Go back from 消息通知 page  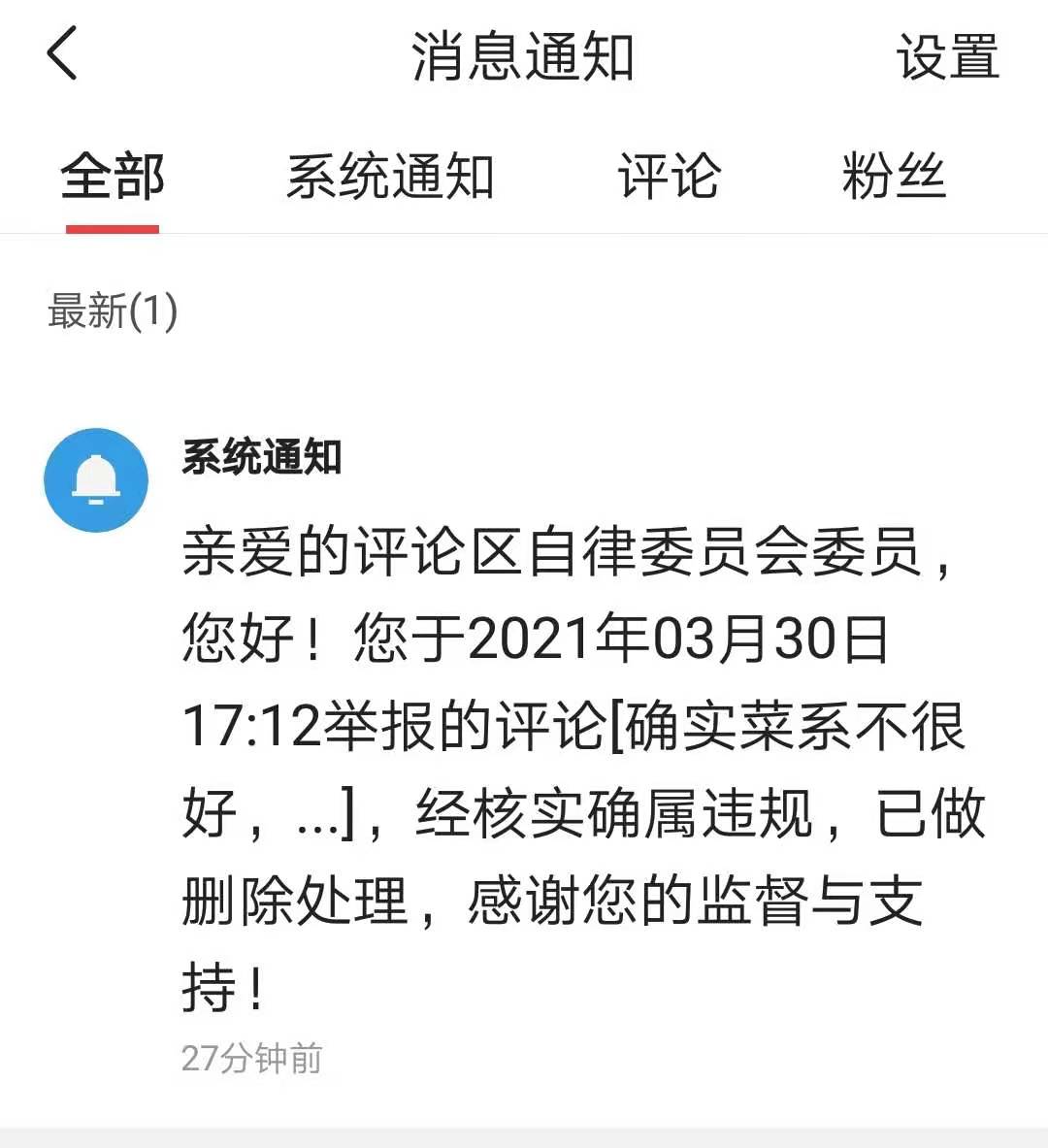(x=62, y=54)
